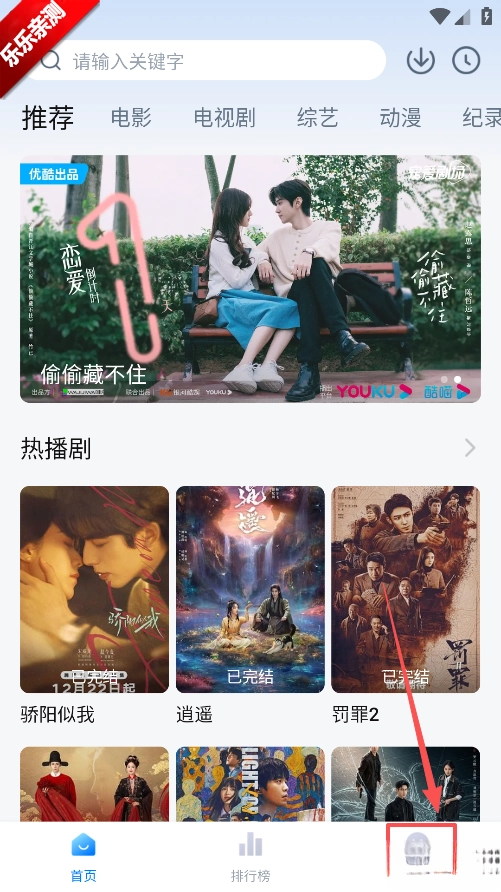Expand the 热播剧 section arrow
Screen dimensions: 501x892
(470, 448)
